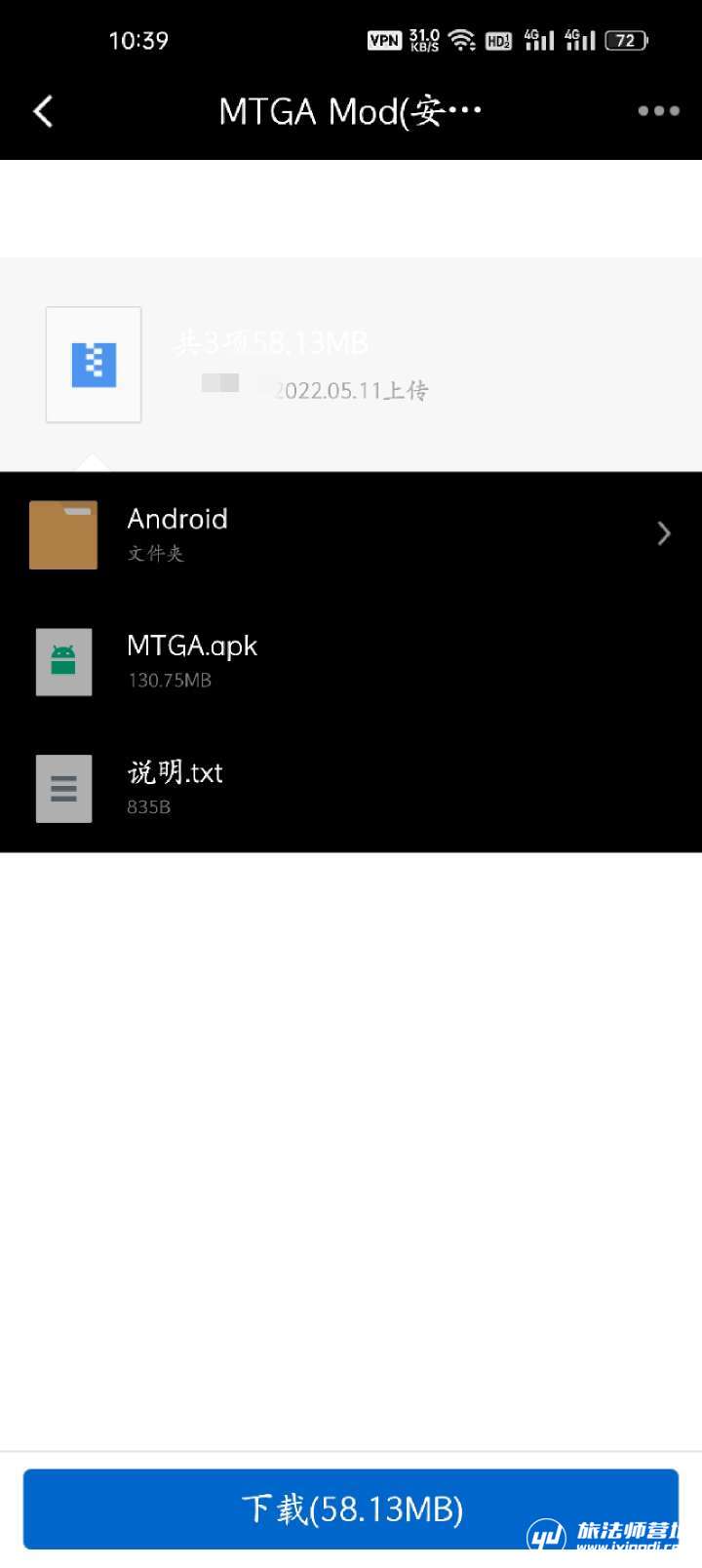The height and width of the screenshot is (1568, 702).
Task: Open the Android folder
Action: point(351,534)
